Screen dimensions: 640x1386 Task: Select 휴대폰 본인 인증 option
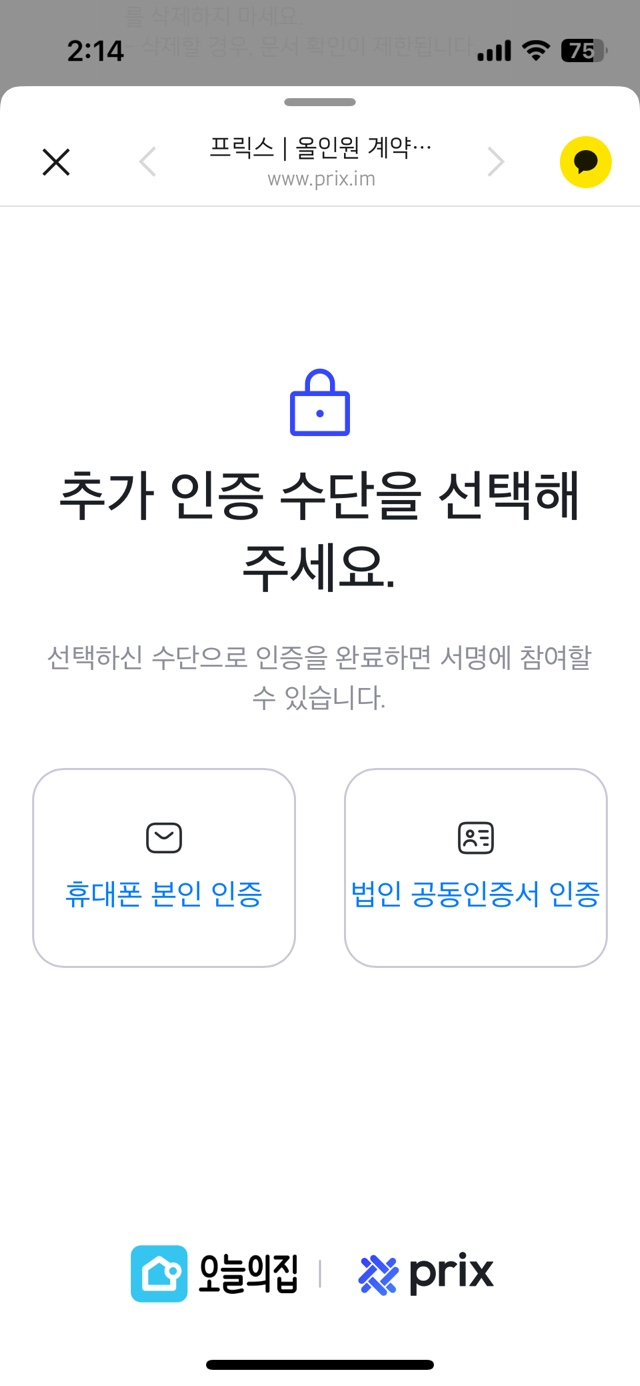point(164,868)
